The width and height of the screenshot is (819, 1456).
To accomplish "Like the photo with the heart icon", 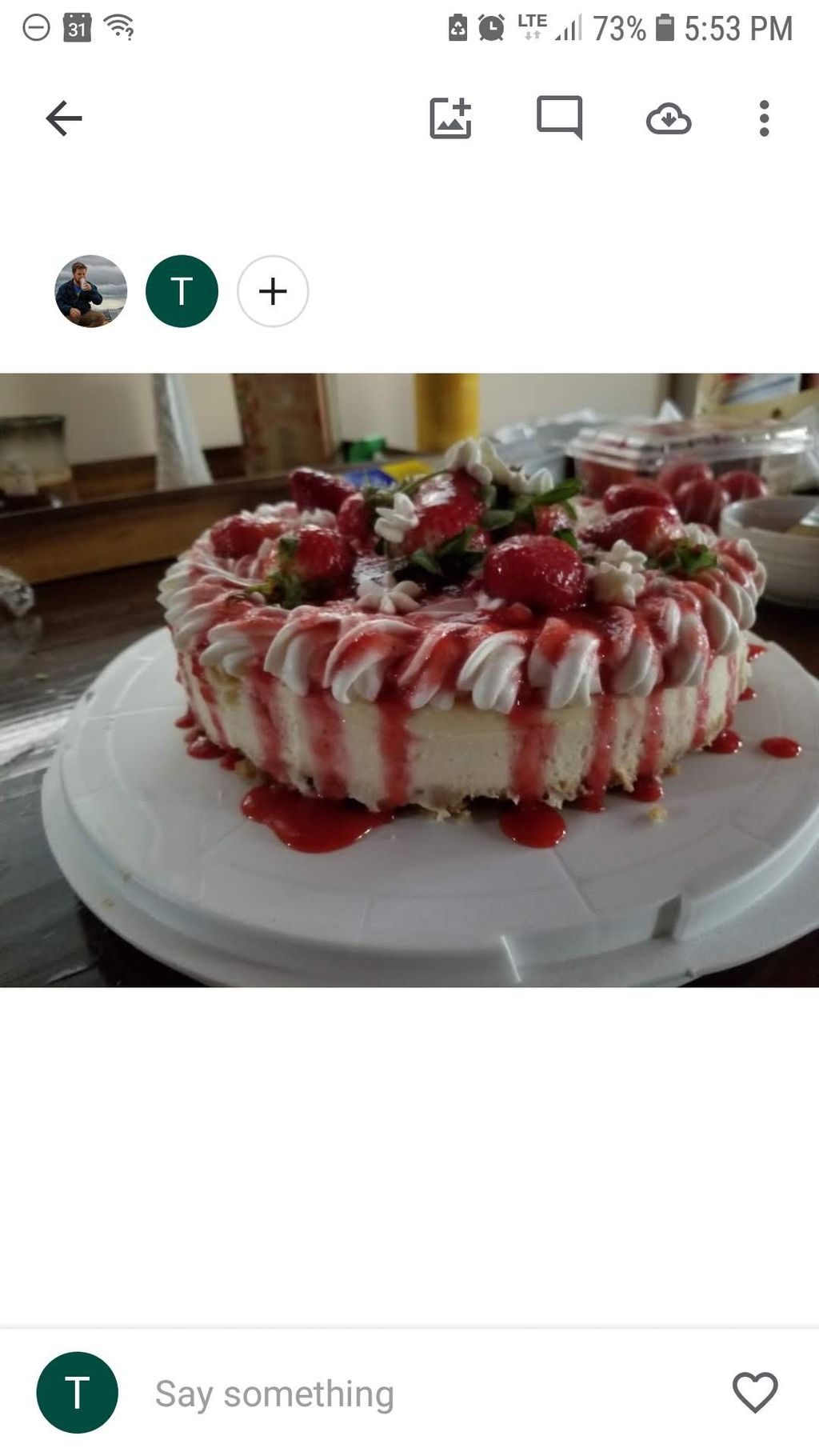I will [754, 1392].
